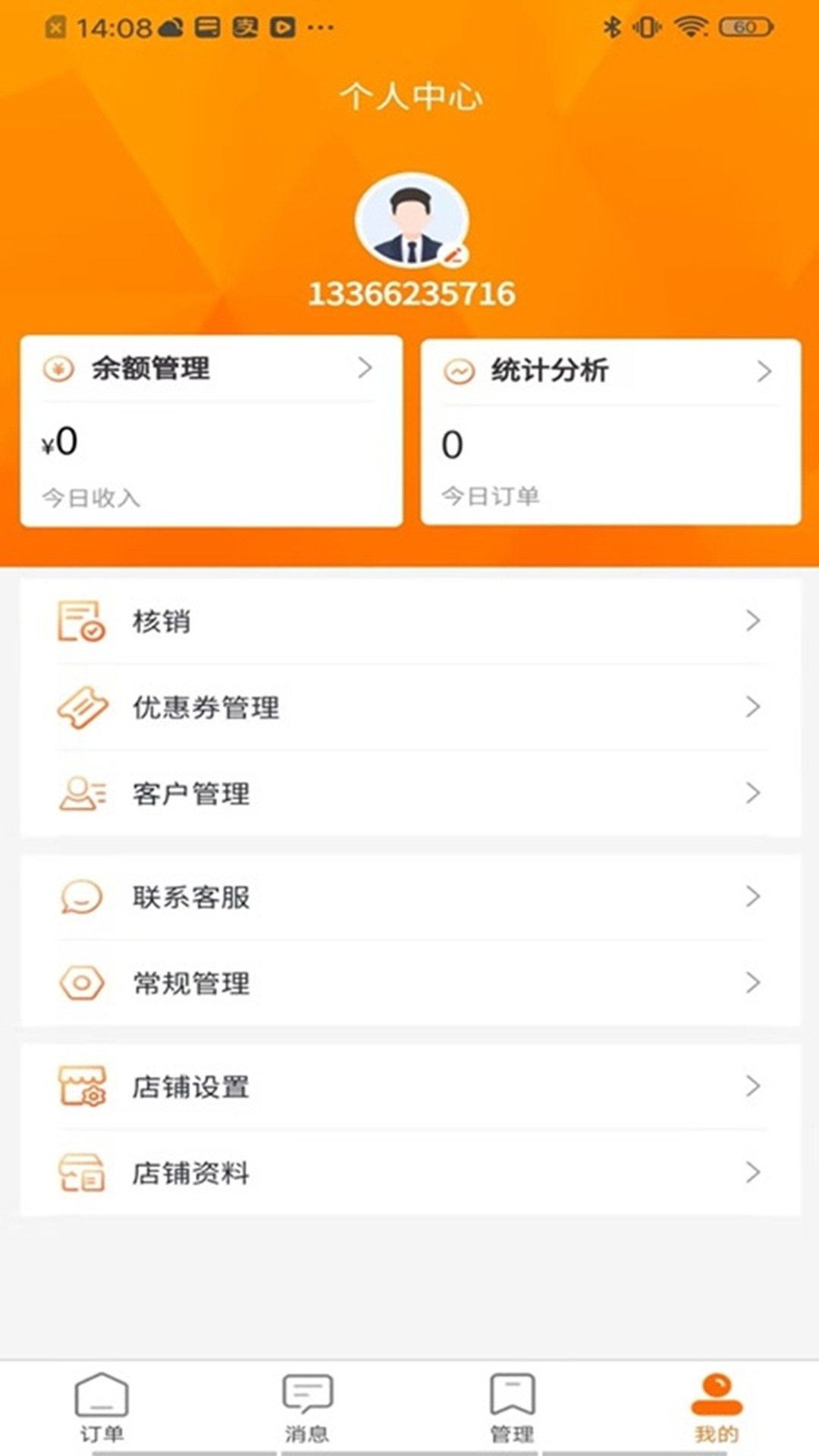Open the 优惠券管理 list entry
Screen dimensions: 819x1456
coord(409,708)
